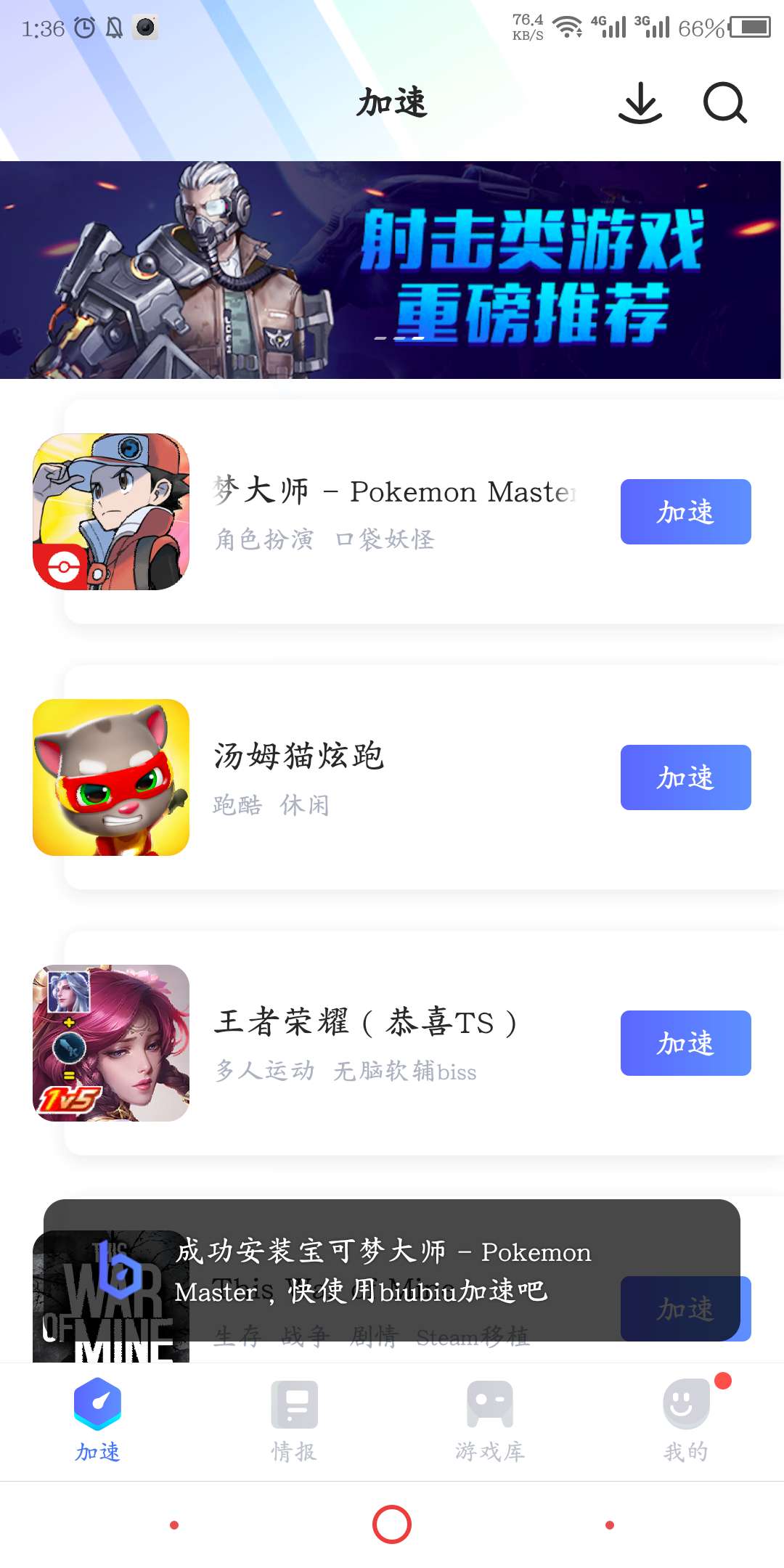The width and height of the screenshot is (784, 1568).
Task: Open the 射击类游戏 重磅推荐 banner
Action: point(391,270)
